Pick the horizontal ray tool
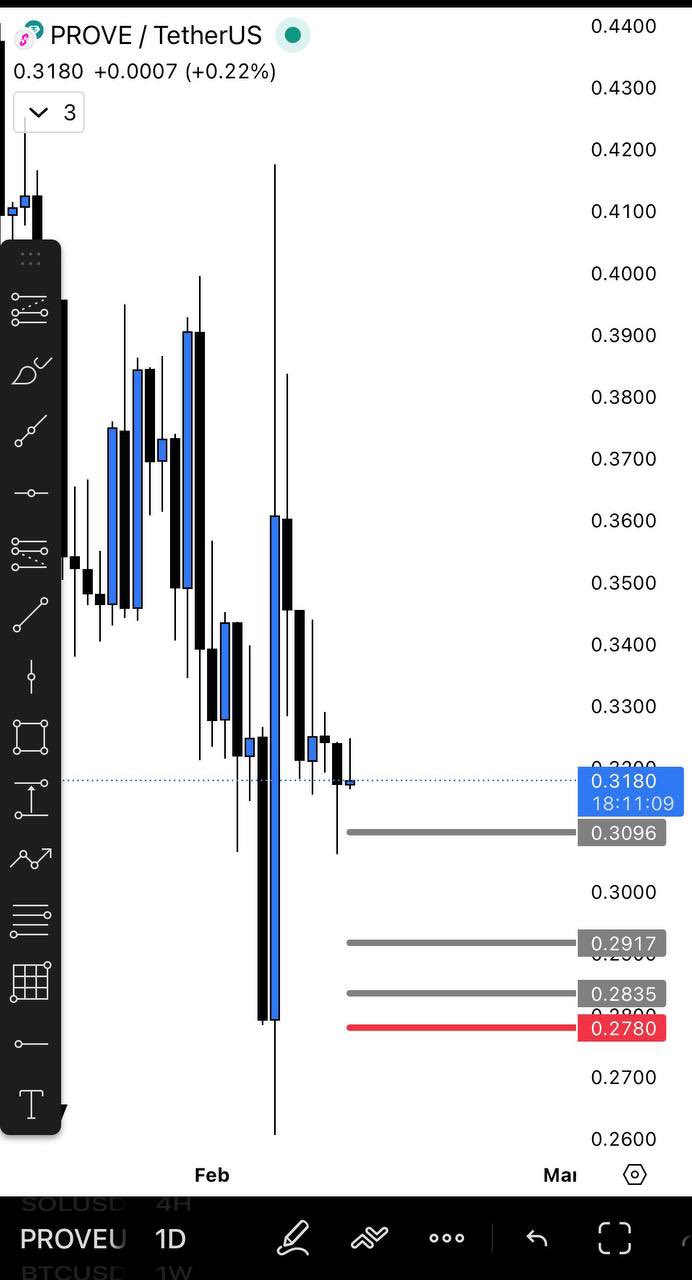 30,1044
